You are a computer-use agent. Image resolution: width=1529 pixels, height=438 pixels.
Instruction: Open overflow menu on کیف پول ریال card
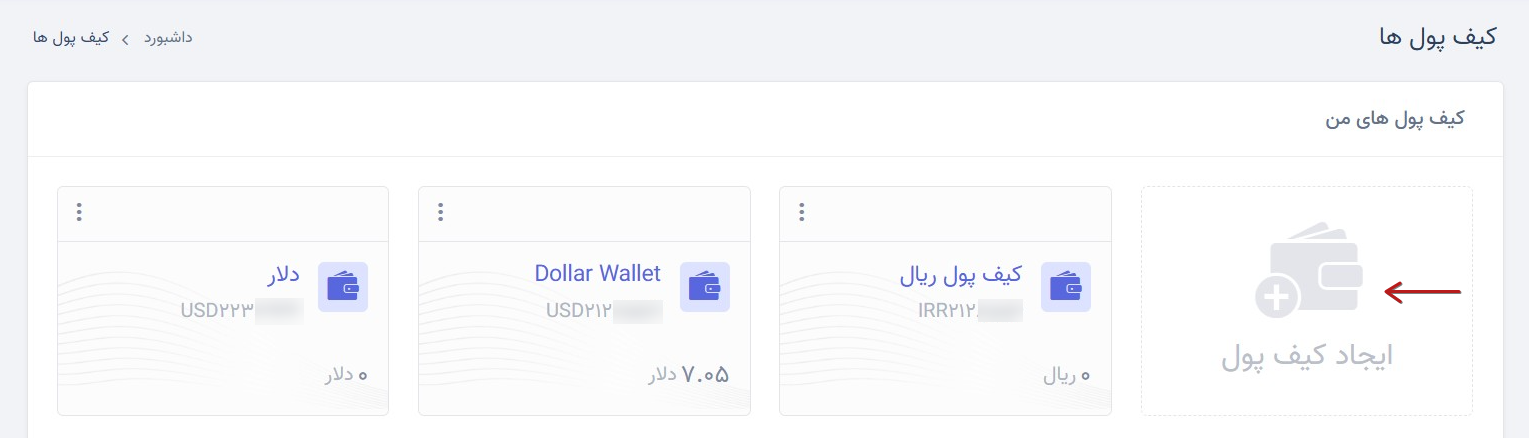pos(801,212)
